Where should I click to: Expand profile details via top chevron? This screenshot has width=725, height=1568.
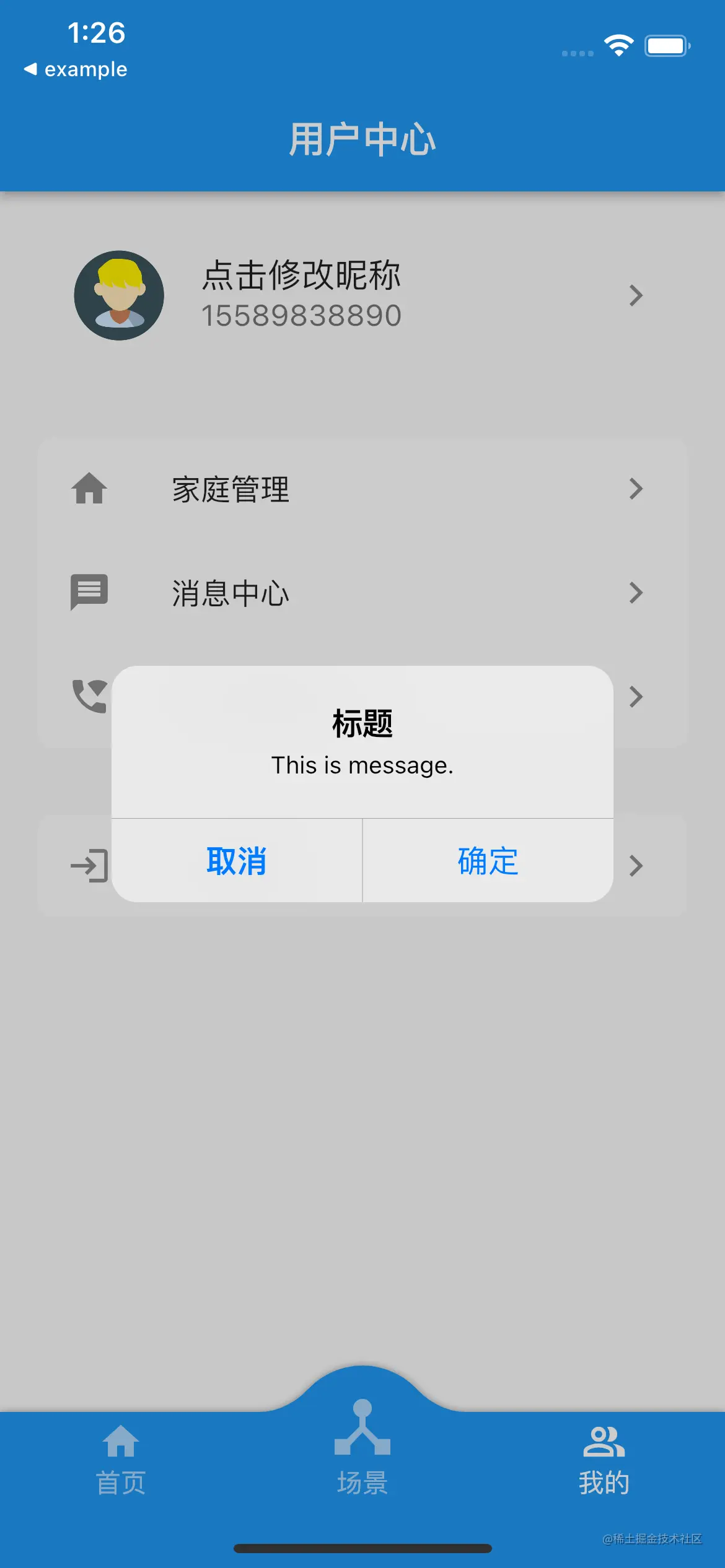coord(636,296)
